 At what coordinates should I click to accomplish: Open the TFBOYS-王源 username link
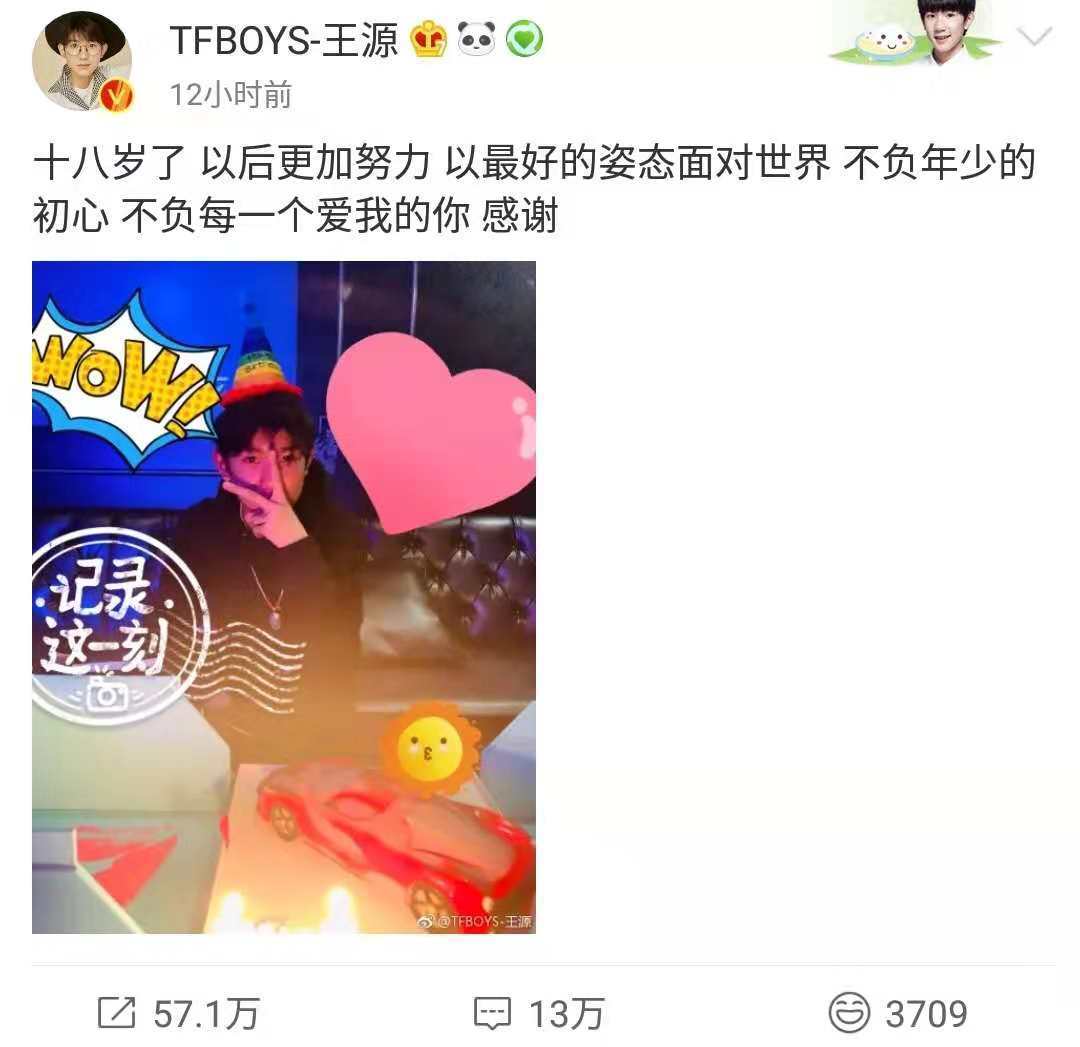point(283,40)
